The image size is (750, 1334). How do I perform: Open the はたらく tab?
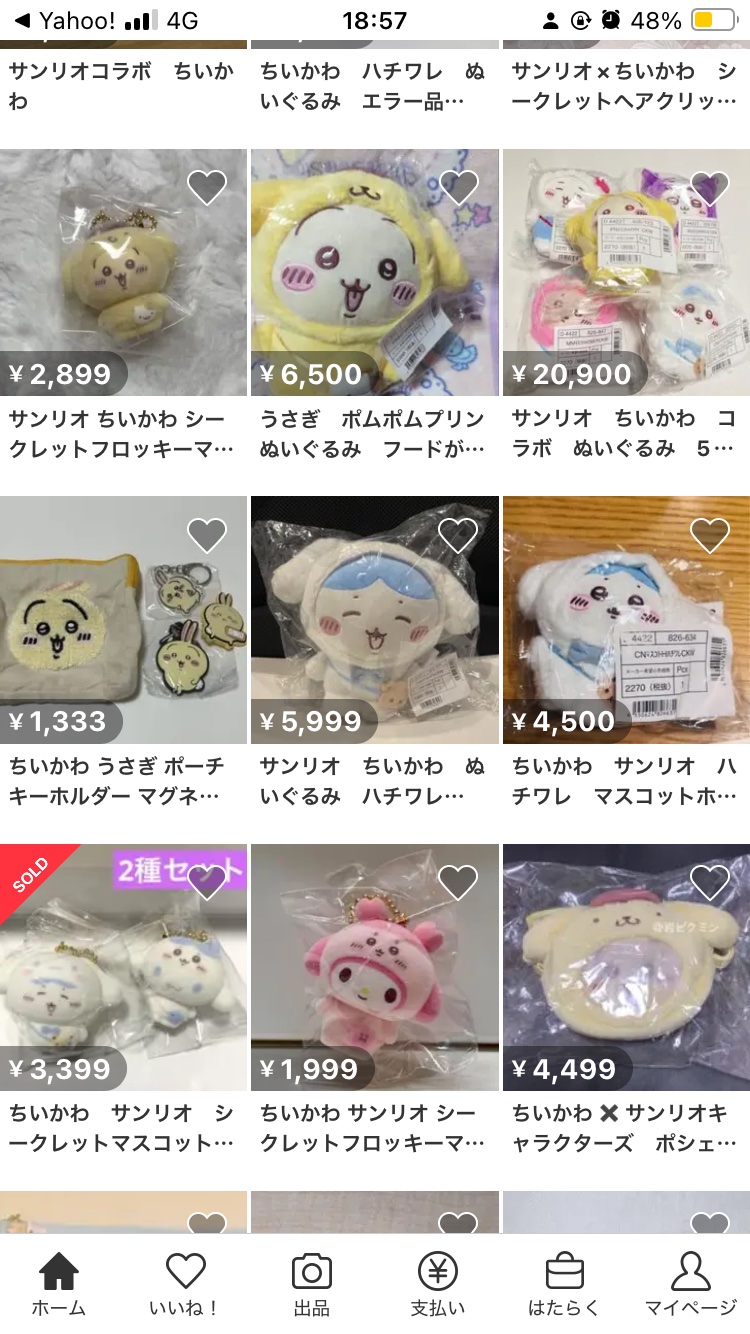[x=564, y=1283]
